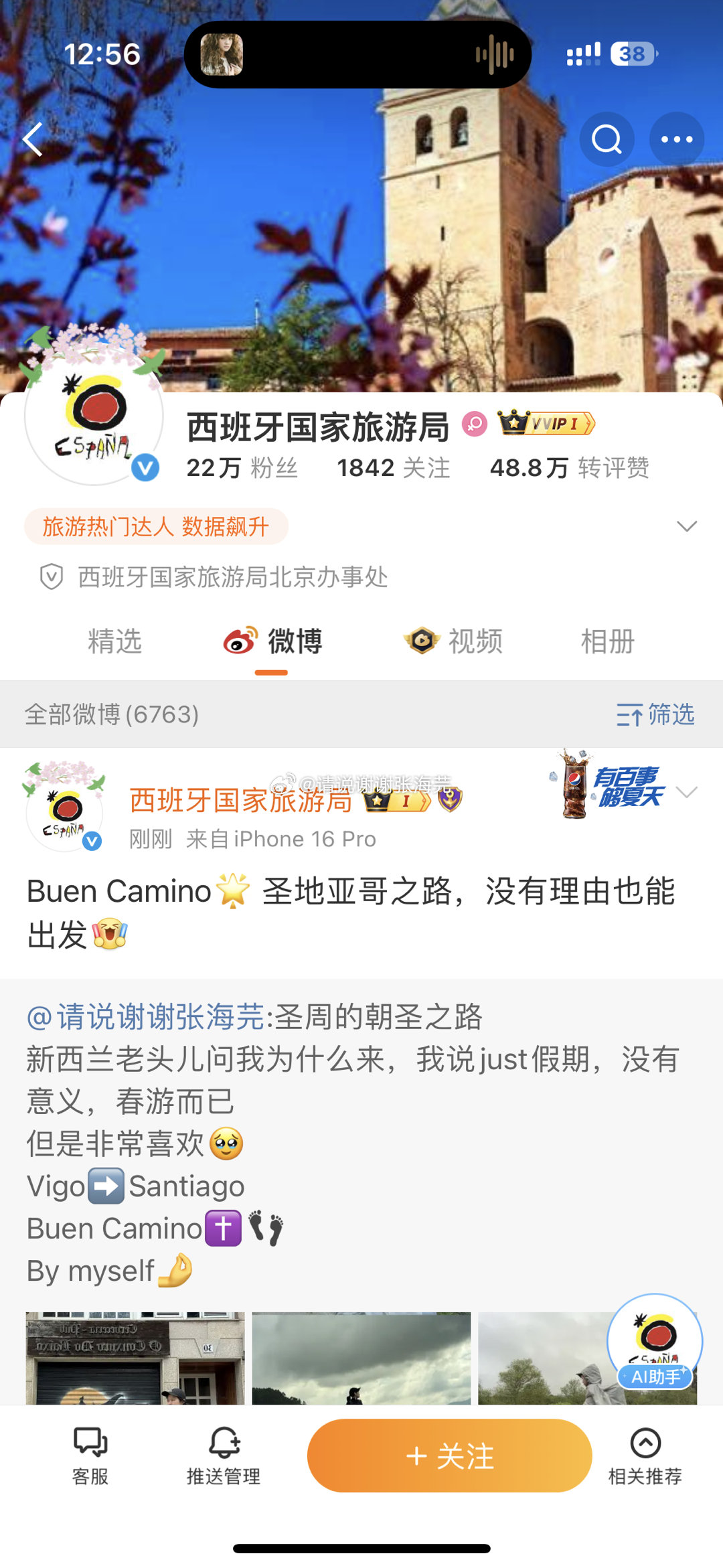The image size is (723, 1568).
Task: Select the 微博 tab
Action: pos(273,641)
